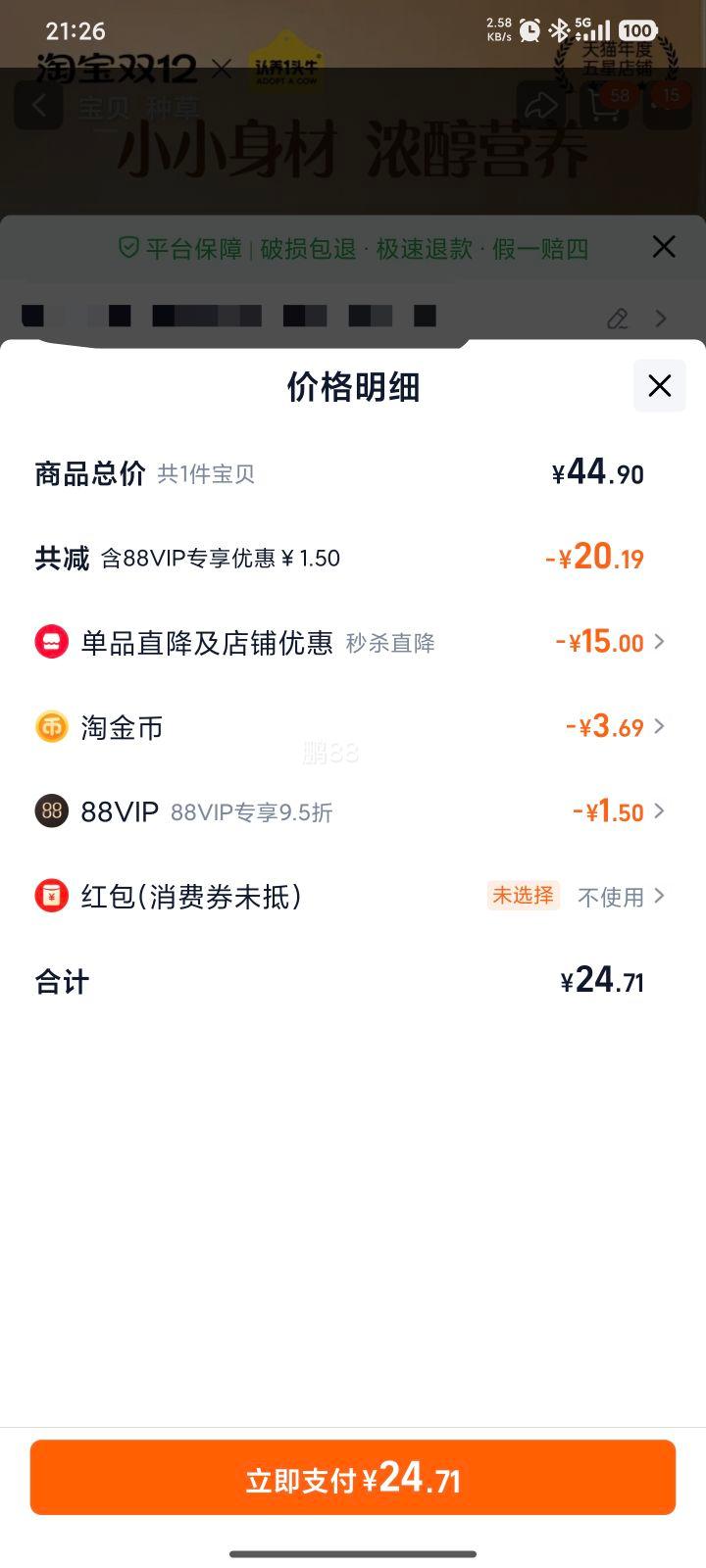Click the green shield icon next to 平台保障
This screenshot has width=706, height=1568.
click(127, 248)
